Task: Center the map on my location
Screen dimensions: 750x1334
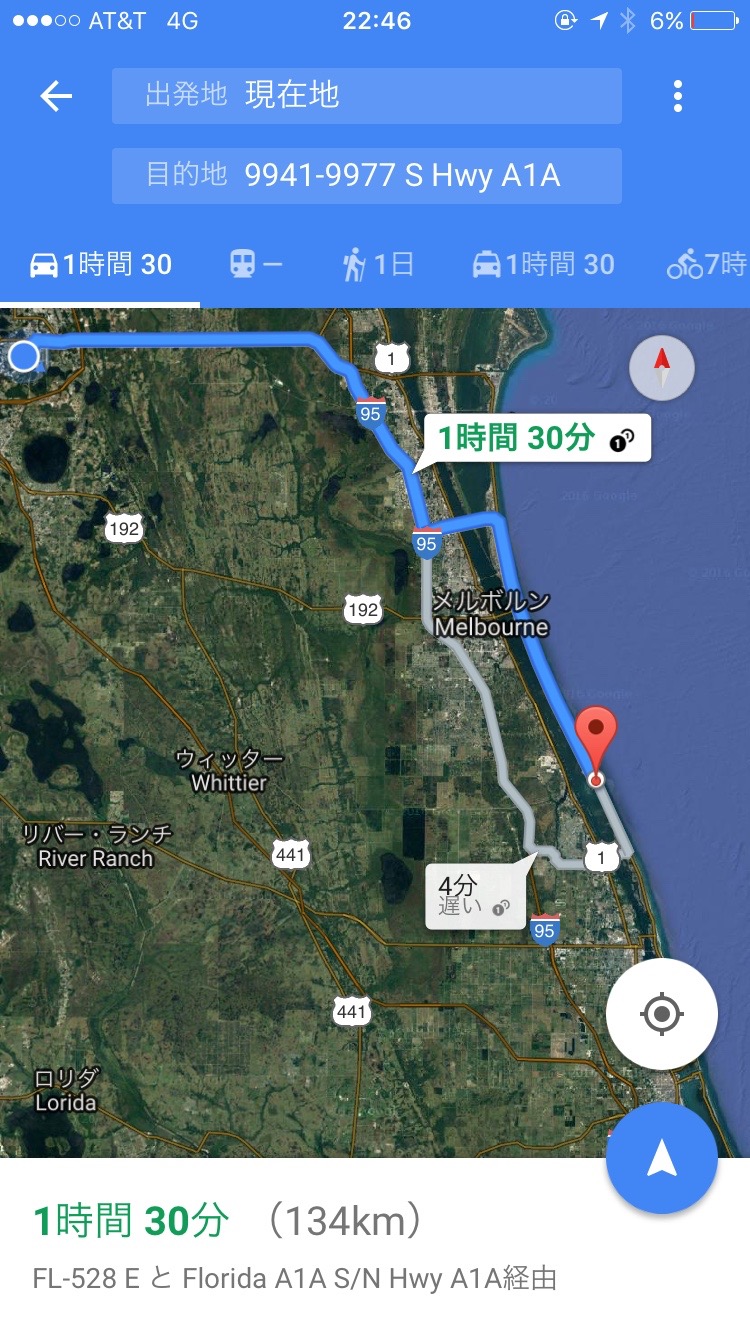Action: (662, 1014)
